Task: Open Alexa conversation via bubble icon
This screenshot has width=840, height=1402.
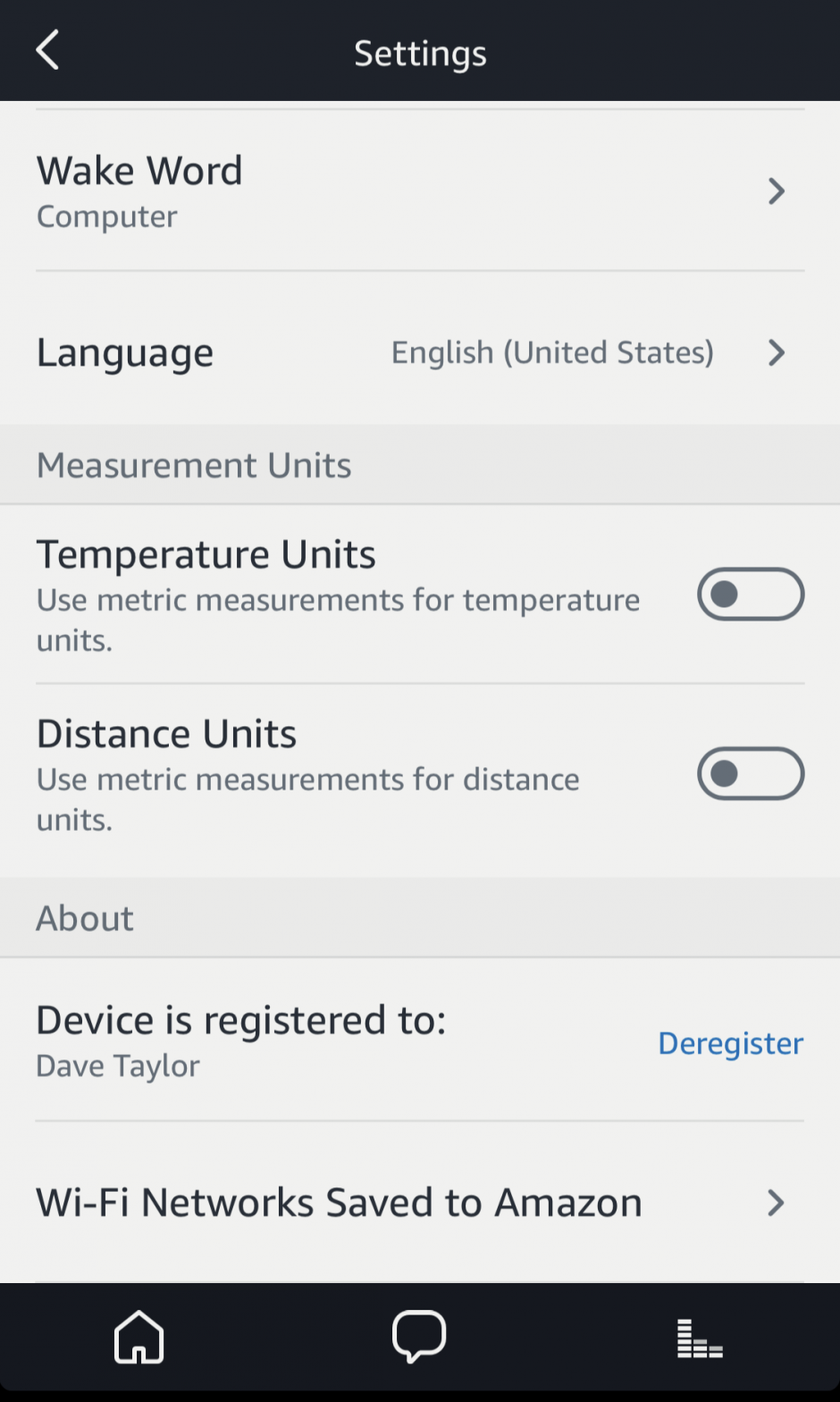Action: (420, 1337)
